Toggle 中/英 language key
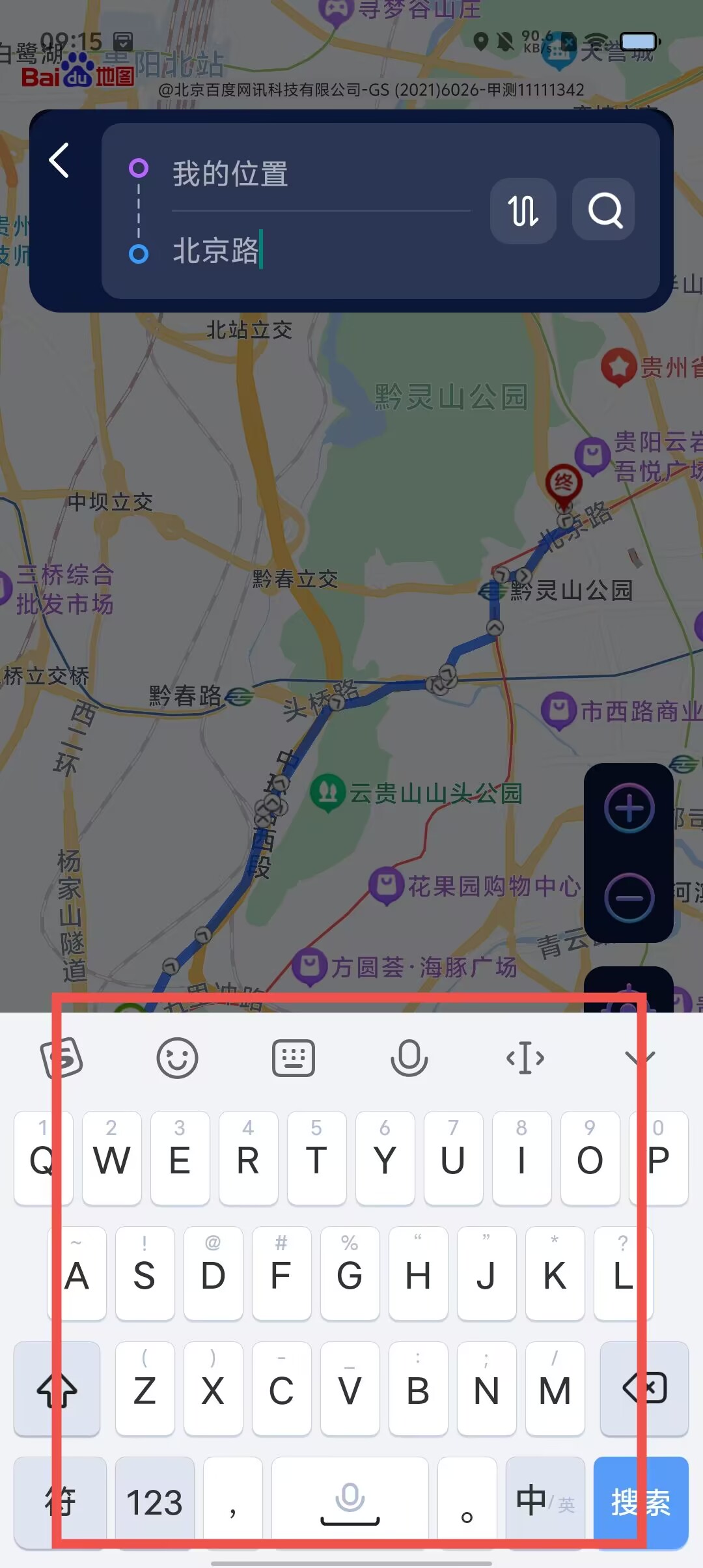 click(x=544, y=1502)
